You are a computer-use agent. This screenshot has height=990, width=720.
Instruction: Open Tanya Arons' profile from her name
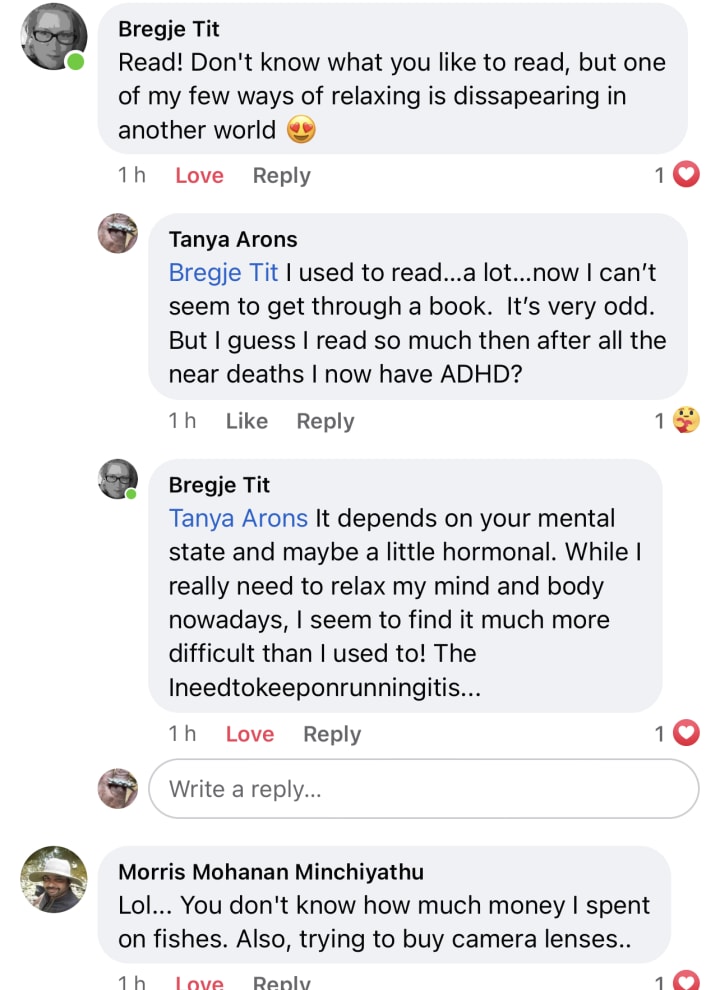pyautogui.click(x=233, y=239)
